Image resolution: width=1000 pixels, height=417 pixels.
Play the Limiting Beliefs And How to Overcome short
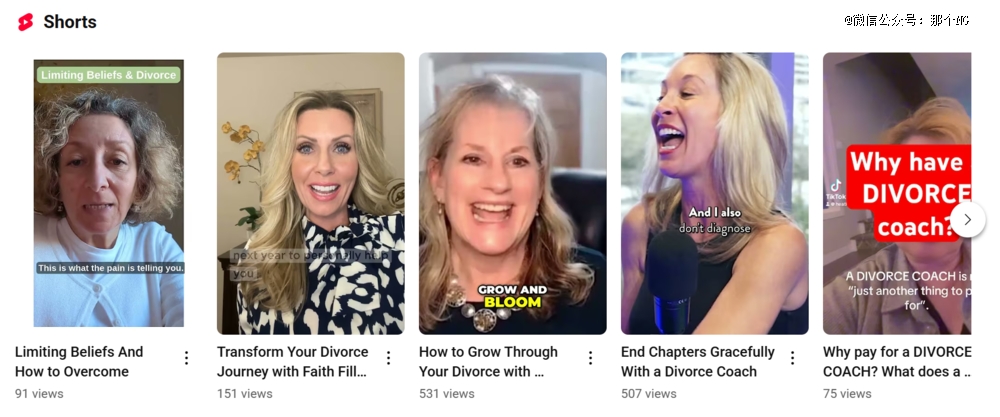point(109,193)
